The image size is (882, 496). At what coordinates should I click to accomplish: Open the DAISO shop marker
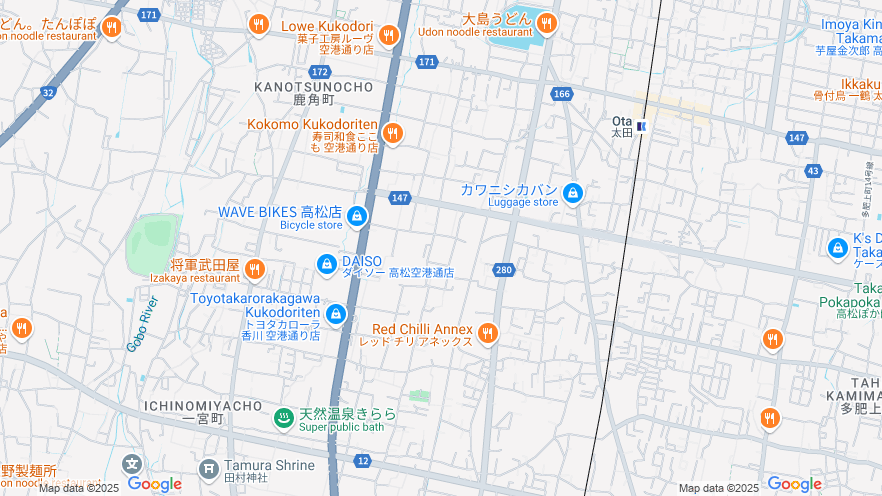point(326,264)
